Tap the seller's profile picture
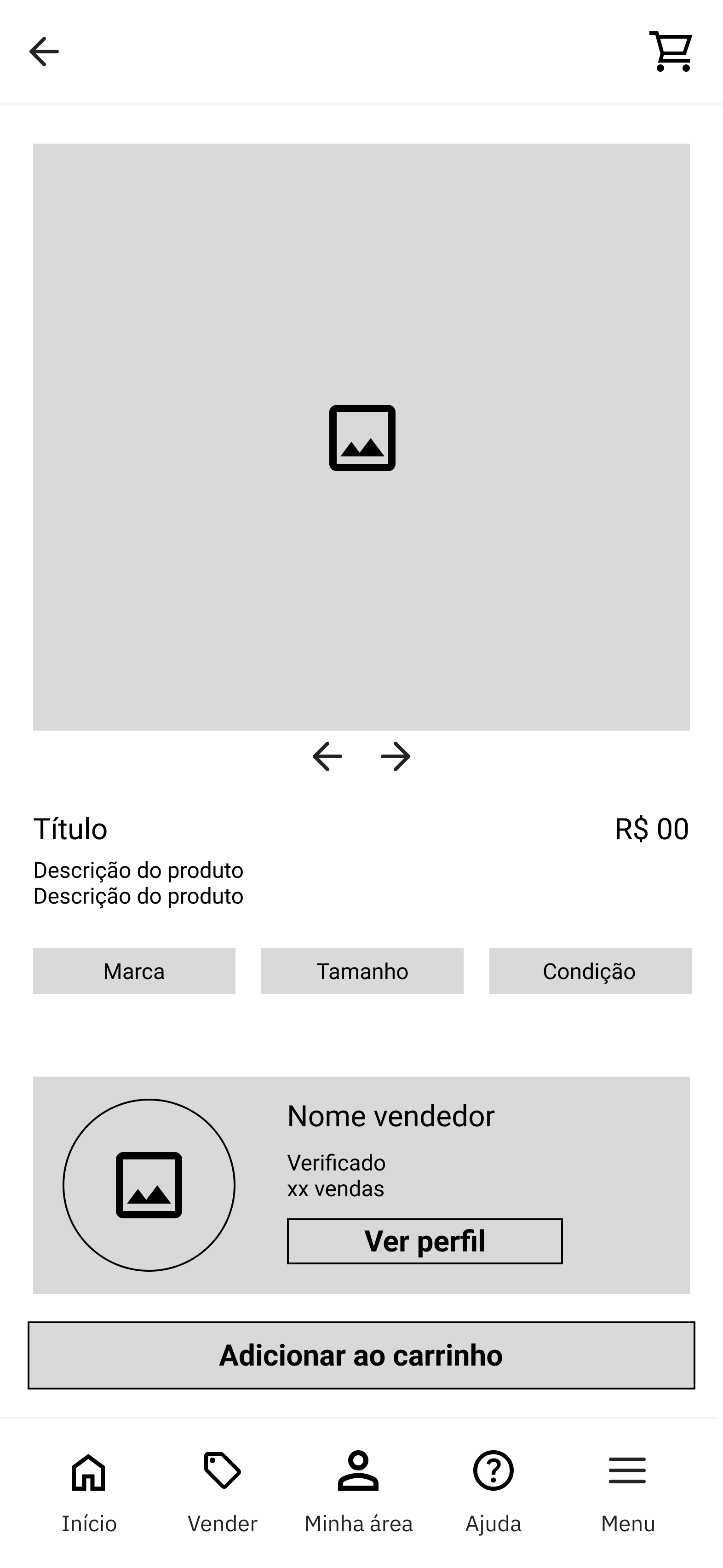Image resolution: width=723 pixels, height=1568 pixels. (x=149, y=1185)
